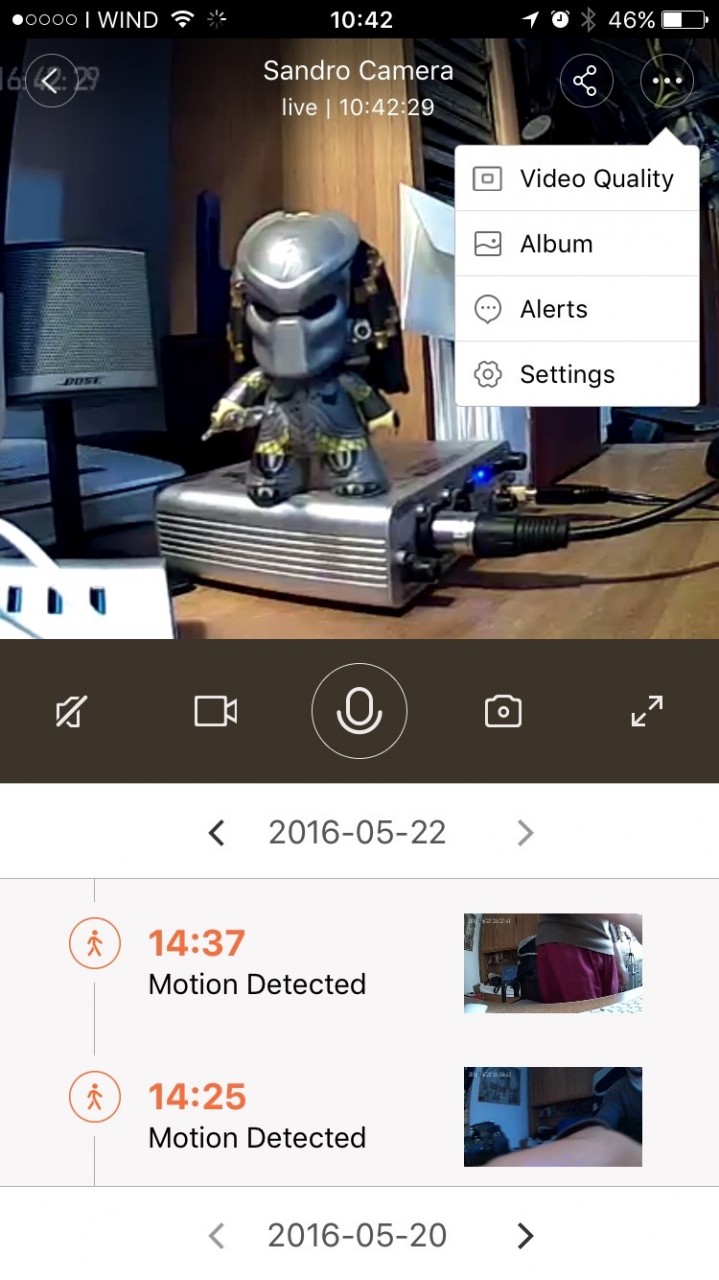The width and height of the screenshot is (719, 1280).
Task: Share the camera feed
Action: pos(586,81)
